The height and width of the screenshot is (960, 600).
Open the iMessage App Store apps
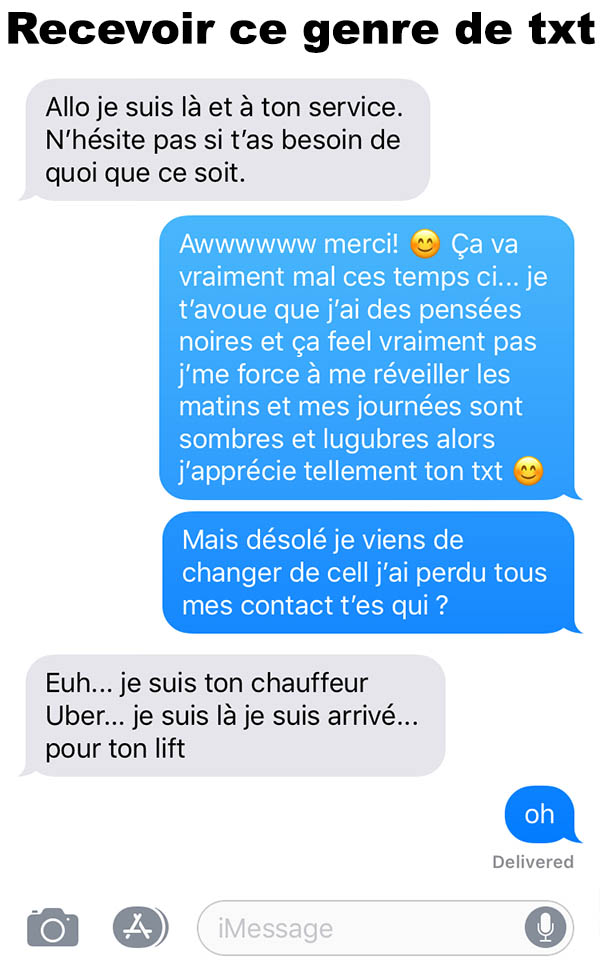[140, 927]
